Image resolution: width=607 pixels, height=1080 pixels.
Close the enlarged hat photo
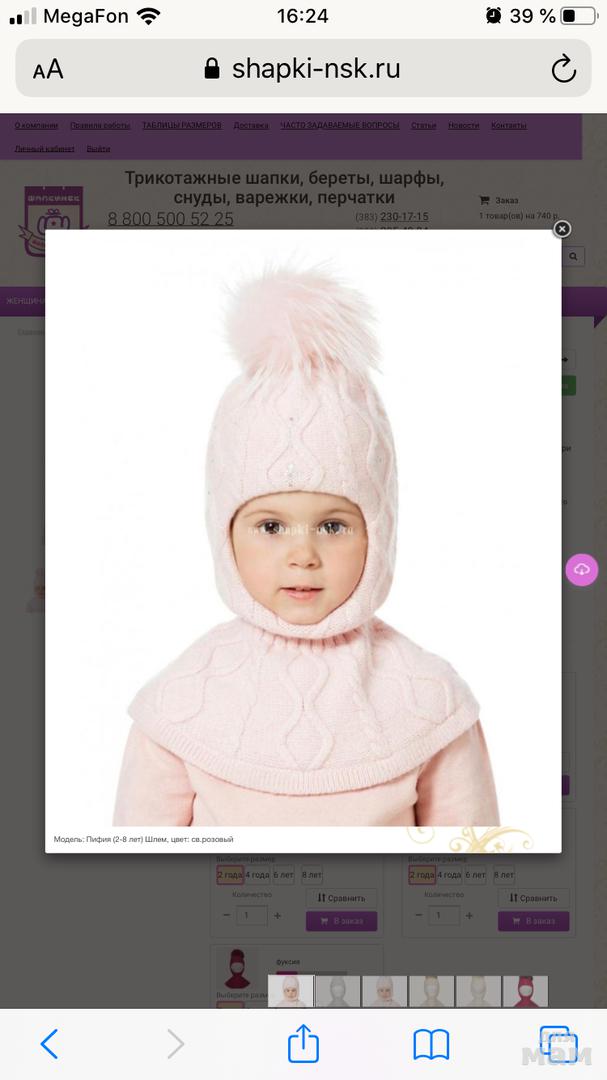(562, 229)
